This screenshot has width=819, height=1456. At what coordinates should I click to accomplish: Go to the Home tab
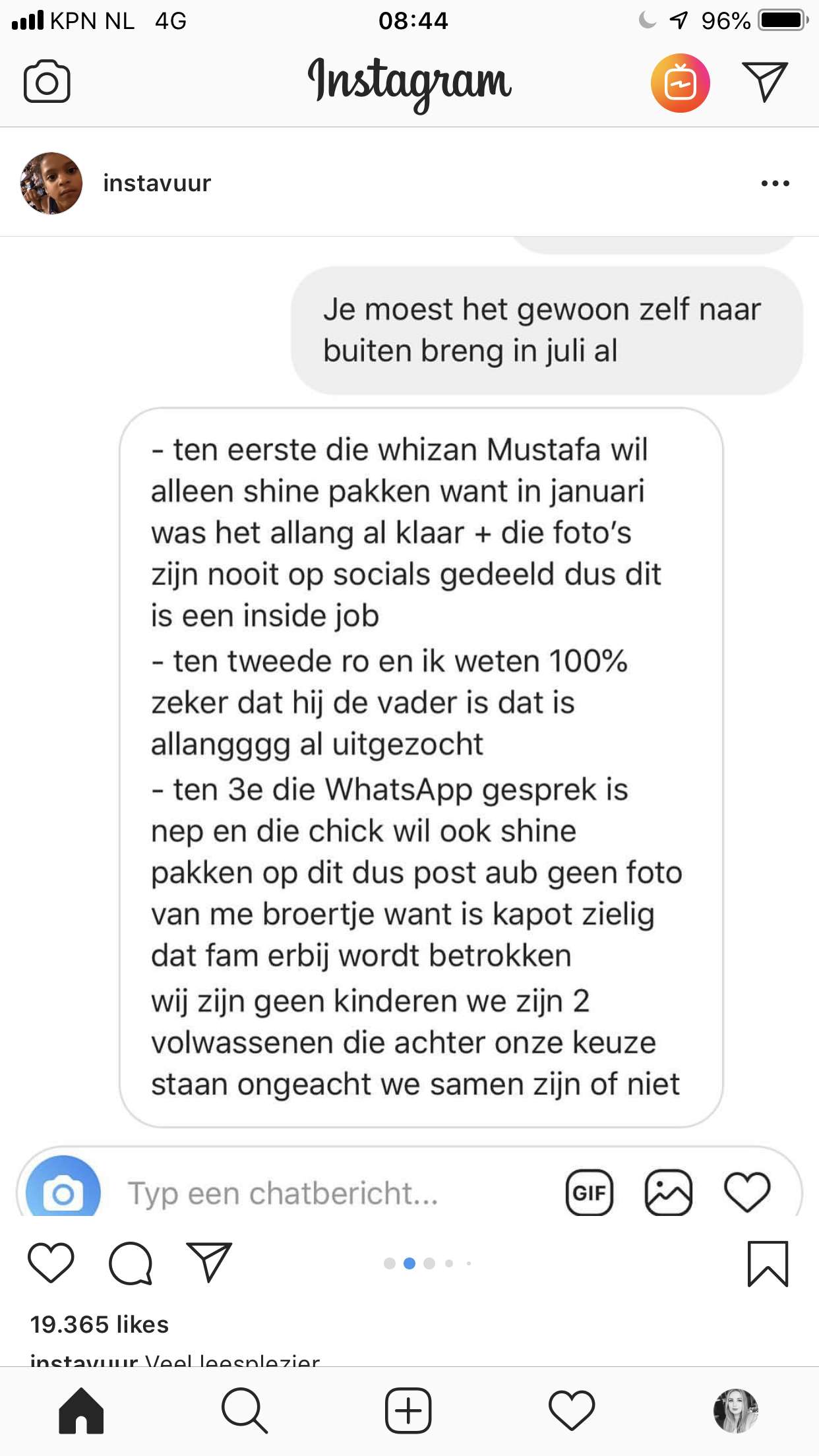pyautogui.click(x=81, y=1411)
